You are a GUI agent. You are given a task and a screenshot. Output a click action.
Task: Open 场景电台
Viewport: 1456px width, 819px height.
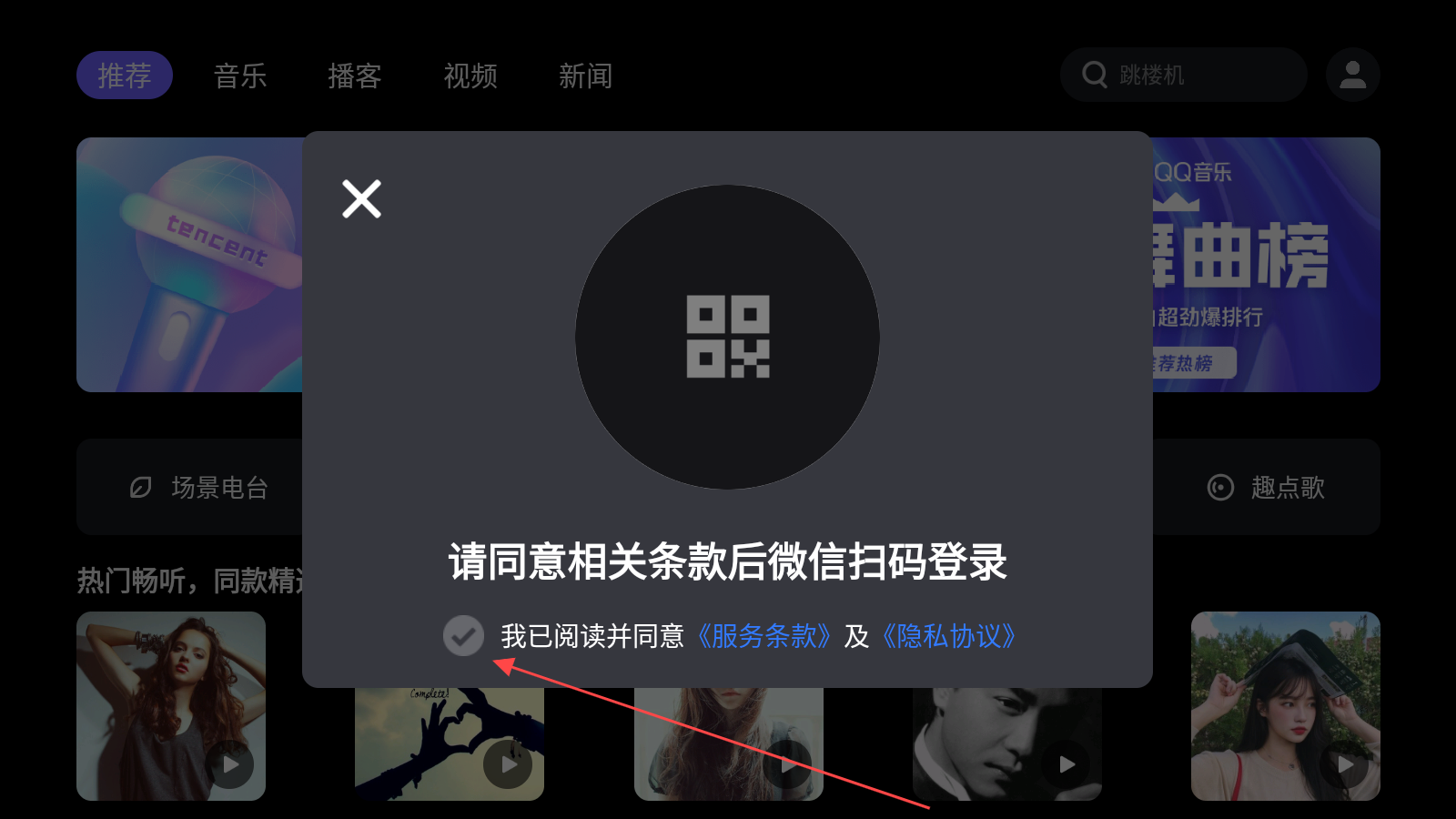[198, 488]
